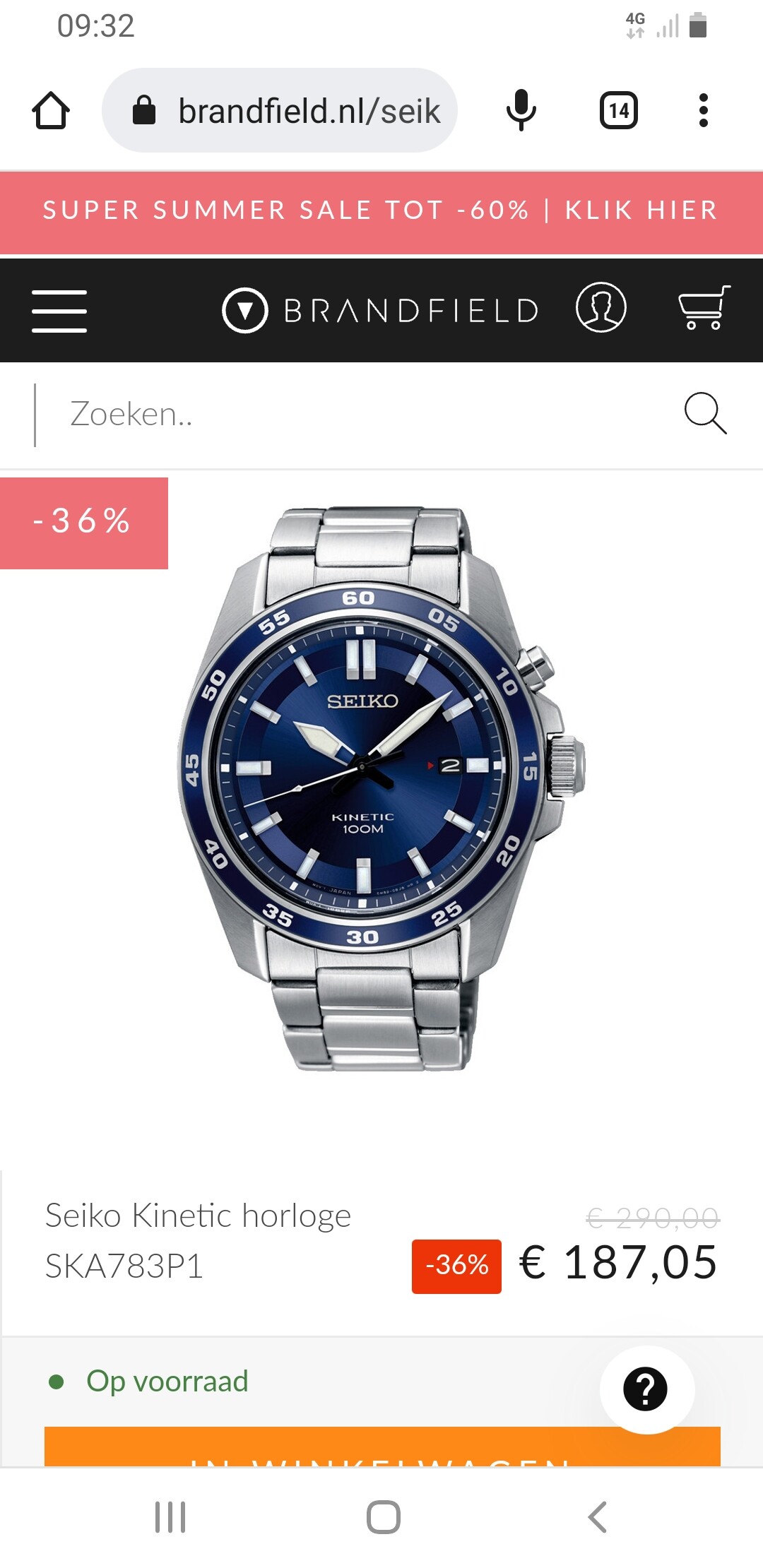Open the browser three-dot menu
763x1568 pixels.
[703, 110]
